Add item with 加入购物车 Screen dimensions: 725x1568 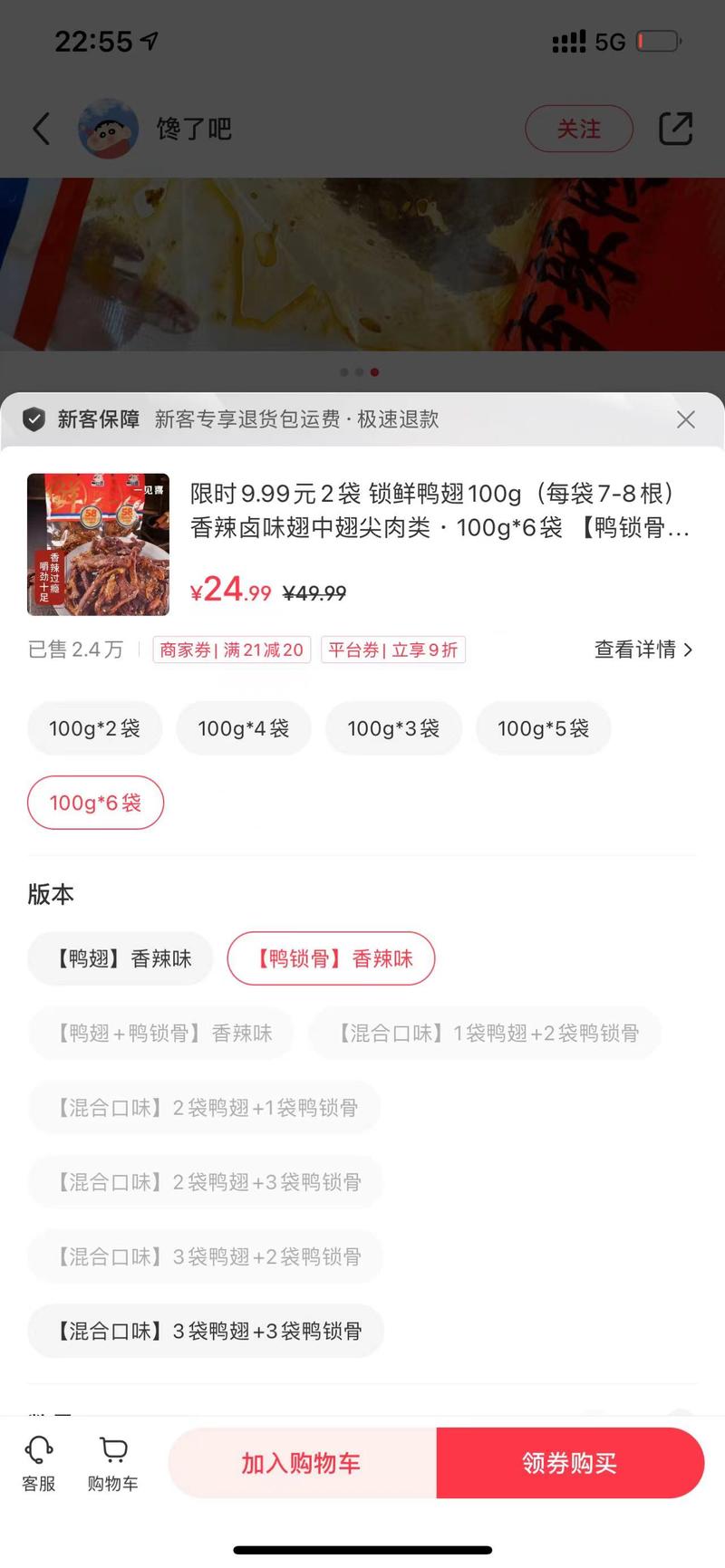tap(302, 1462)
